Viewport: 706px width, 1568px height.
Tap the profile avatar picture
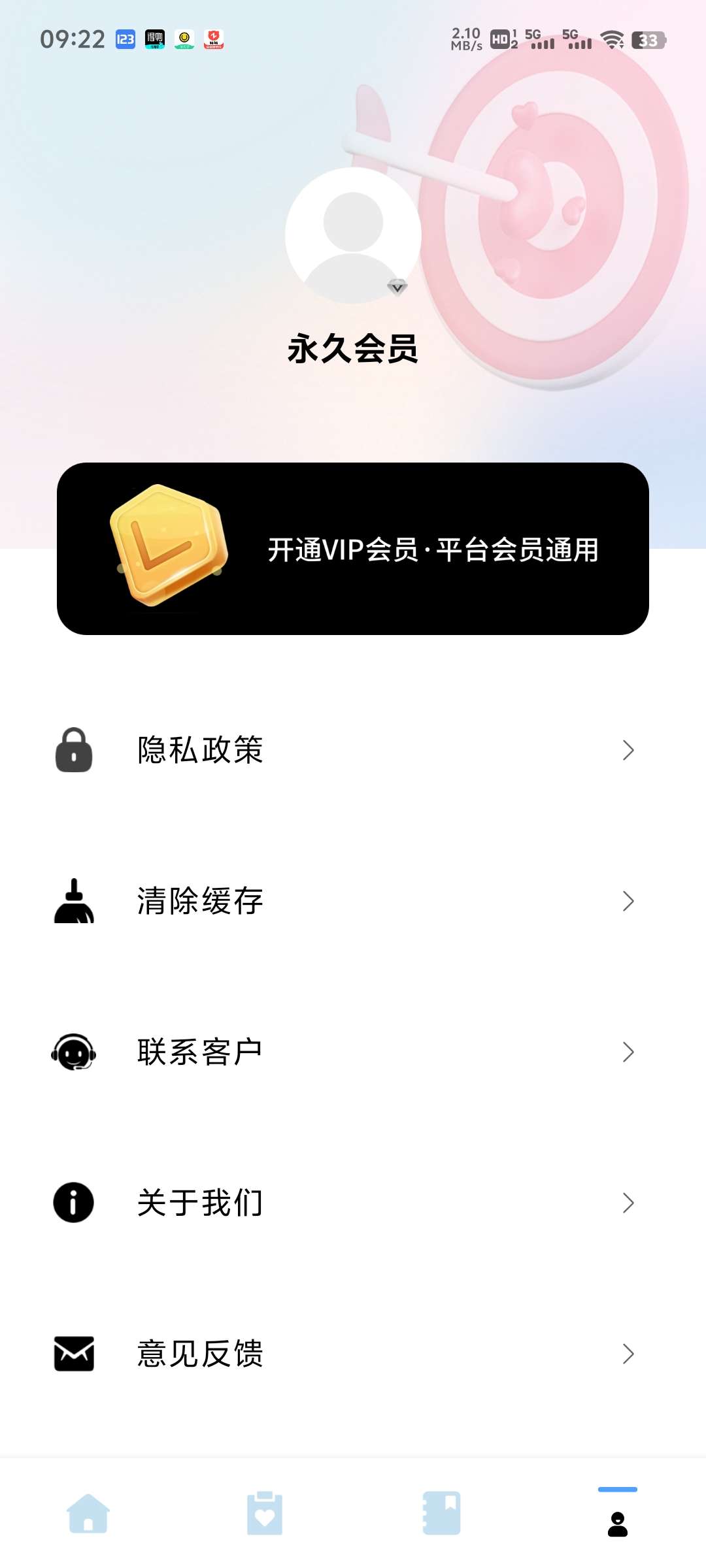[x=353, y=235]
